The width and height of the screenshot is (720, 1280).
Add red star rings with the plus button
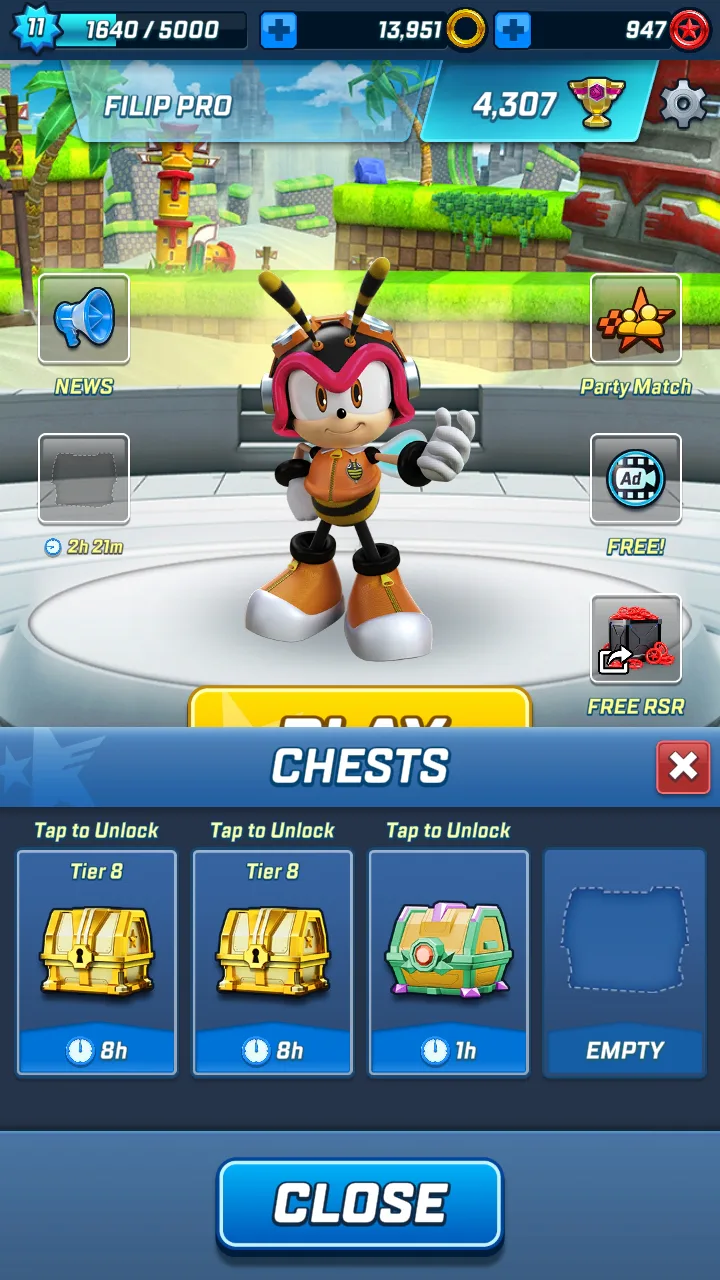513,30
